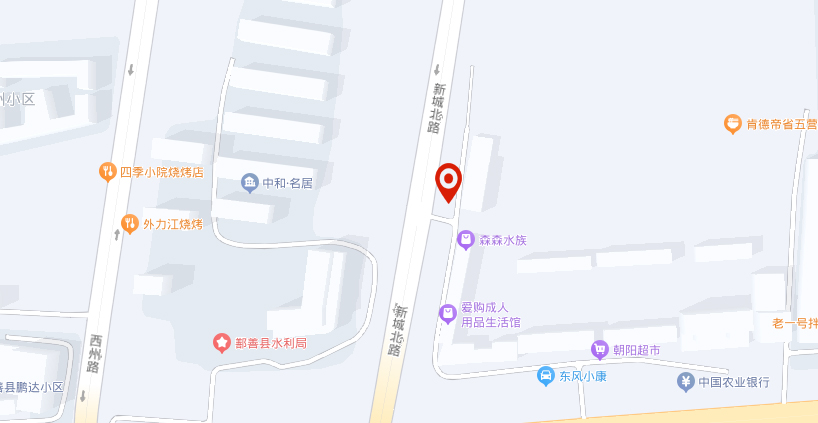Screen dimensions: 818x423
Task: Open the 中和·名居 place marker
Action: [250, 182]
